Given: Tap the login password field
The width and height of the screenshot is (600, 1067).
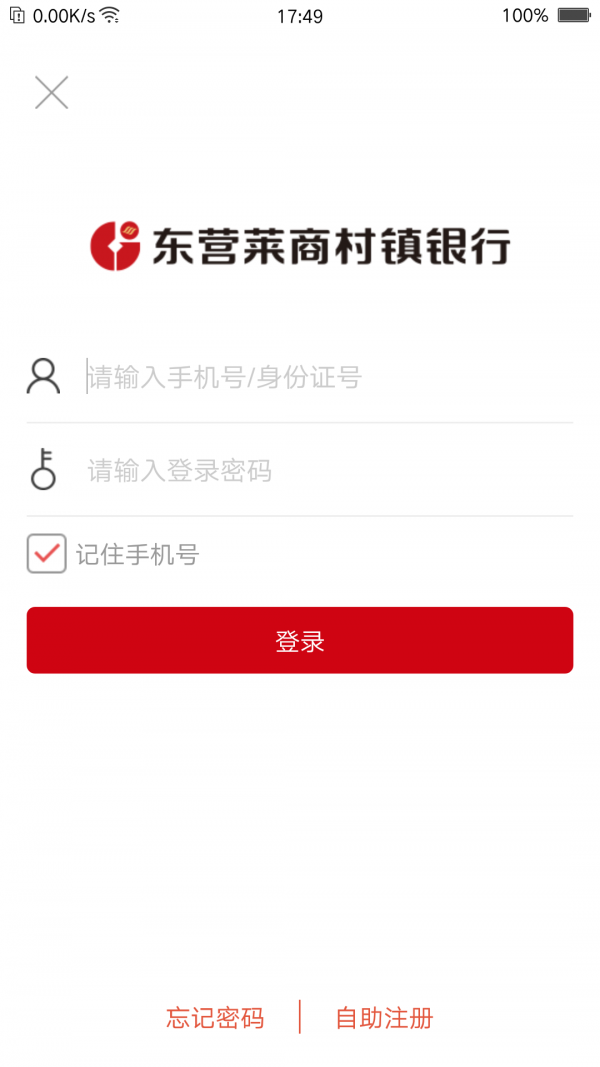Looking at the screenshot, I should [320, 470].
